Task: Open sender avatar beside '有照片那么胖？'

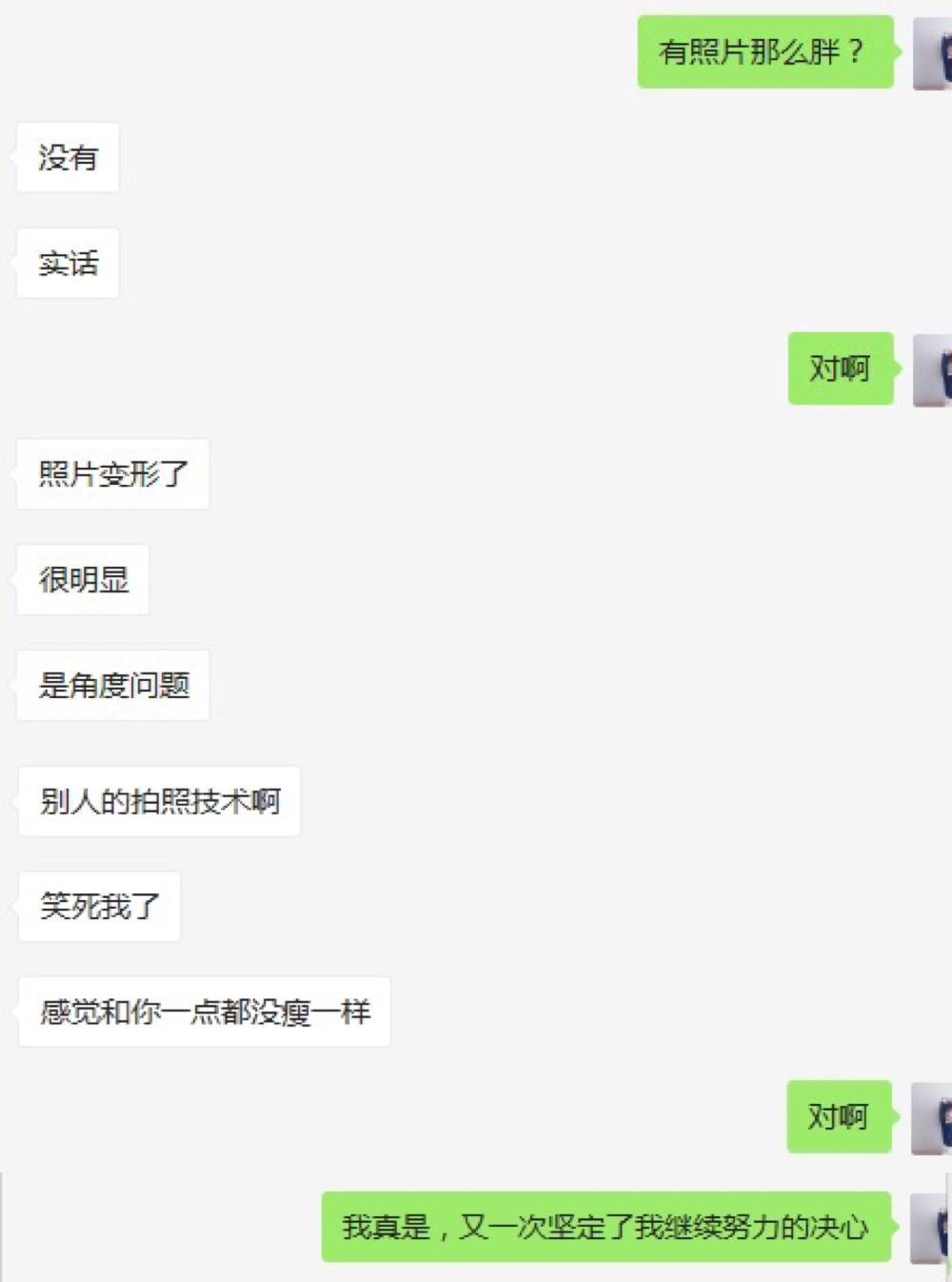Action: pyautogui.click(x=933, y=53)
